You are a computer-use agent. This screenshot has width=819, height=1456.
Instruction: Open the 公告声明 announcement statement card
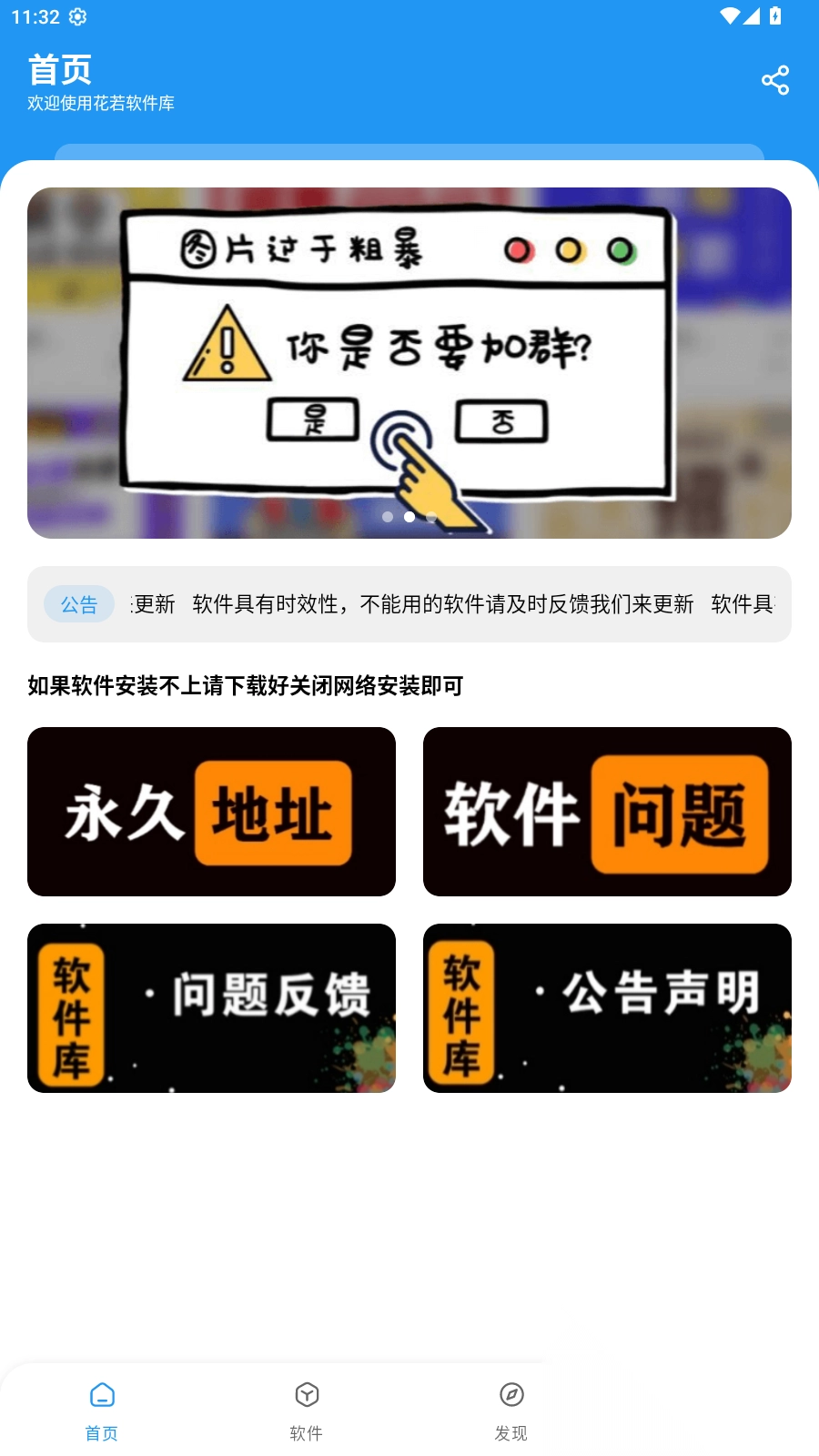pos(607,1007)
